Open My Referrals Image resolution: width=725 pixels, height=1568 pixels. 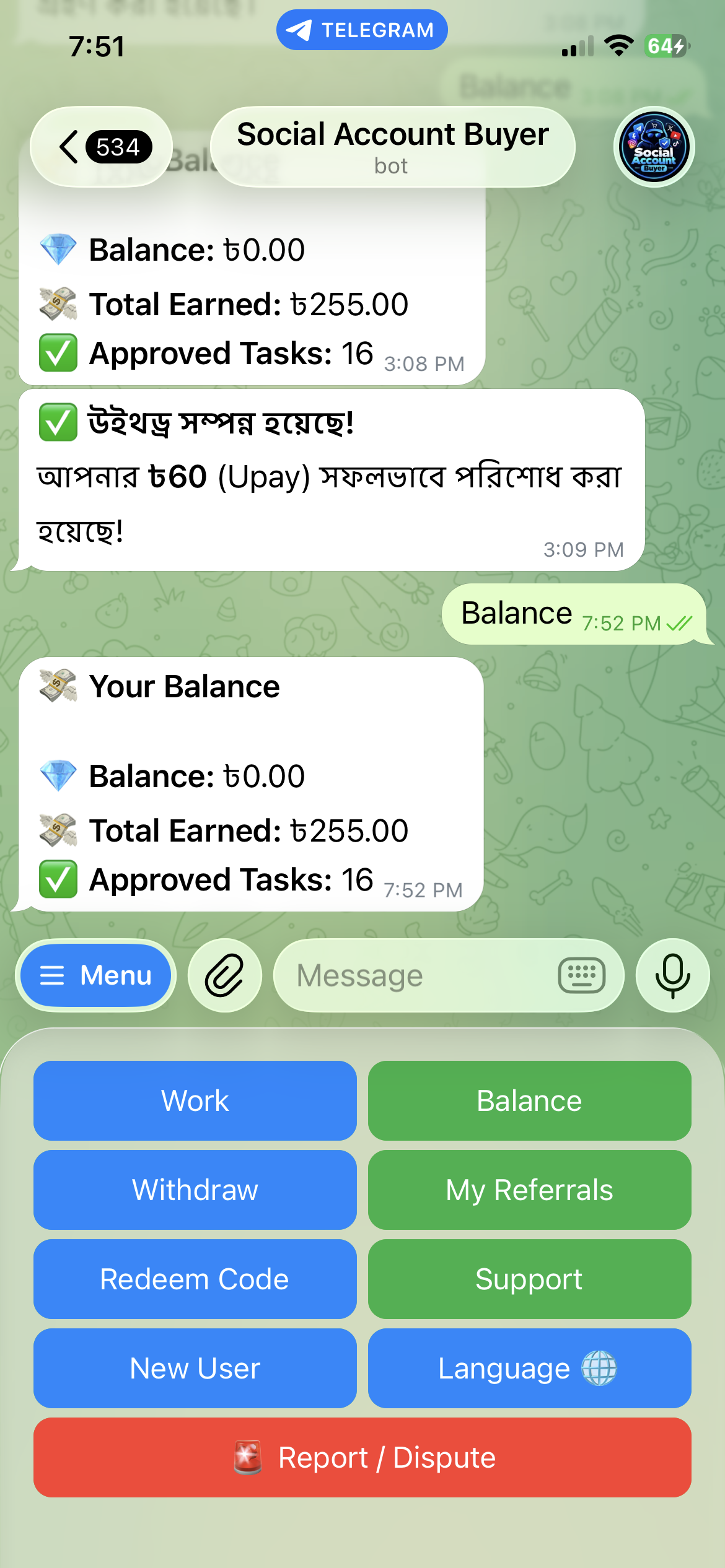click(x=530, y=1190)
